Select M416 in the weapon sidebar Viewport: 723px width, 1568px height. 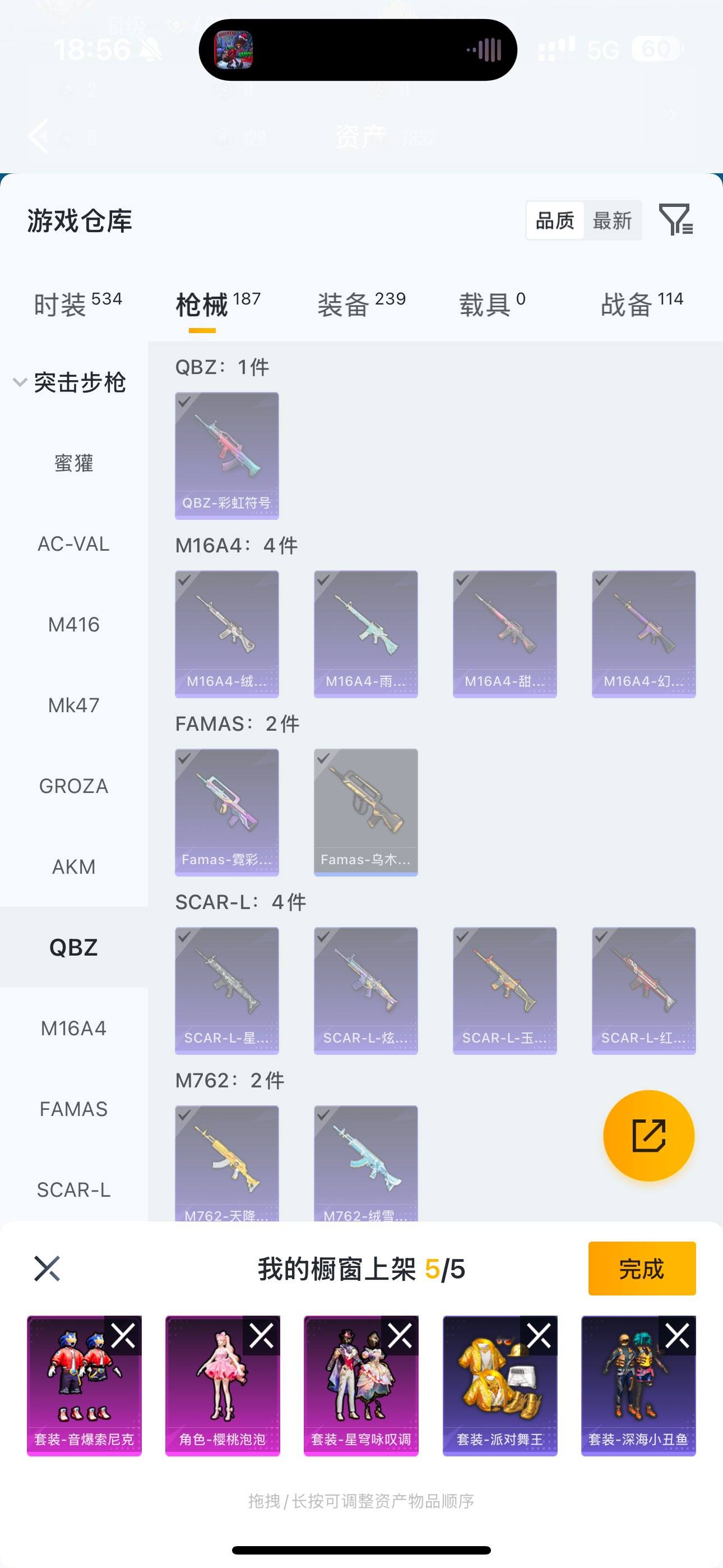(73, 625)
